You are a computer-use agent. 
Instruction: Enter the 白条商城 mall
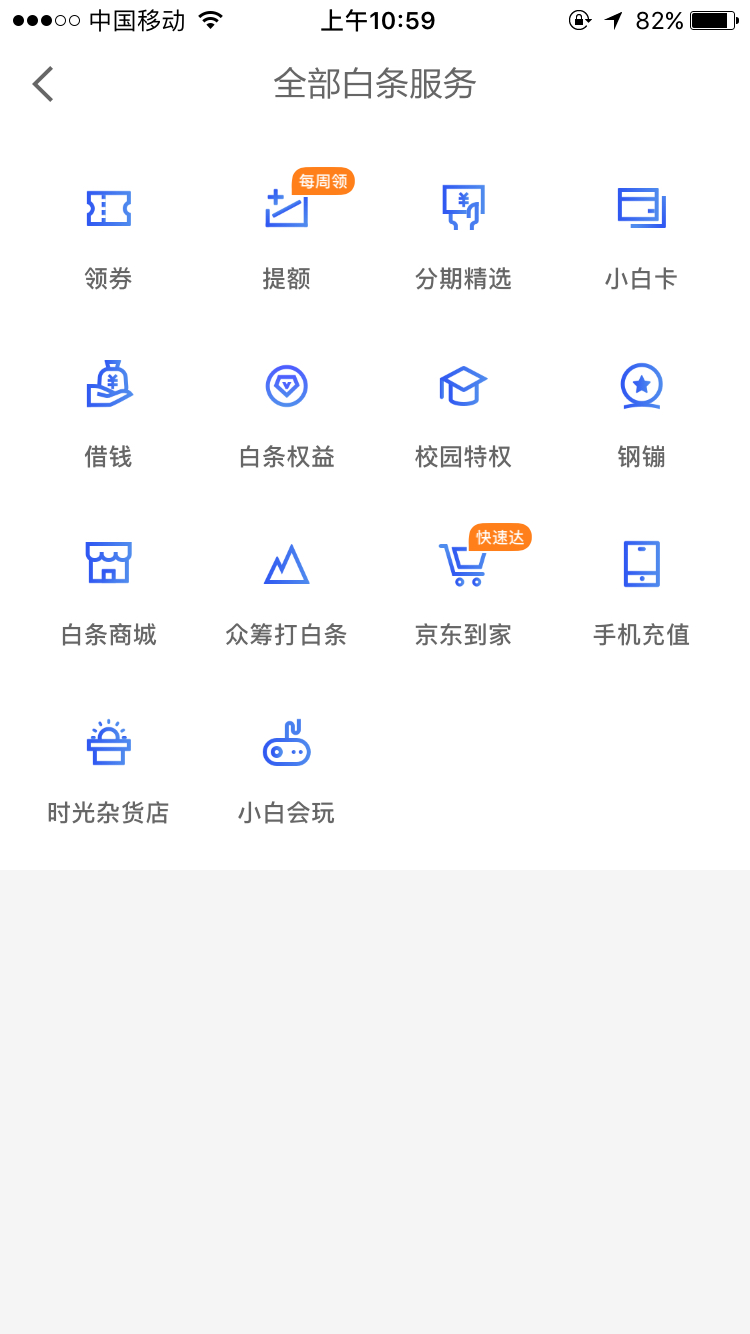(108, 591)
